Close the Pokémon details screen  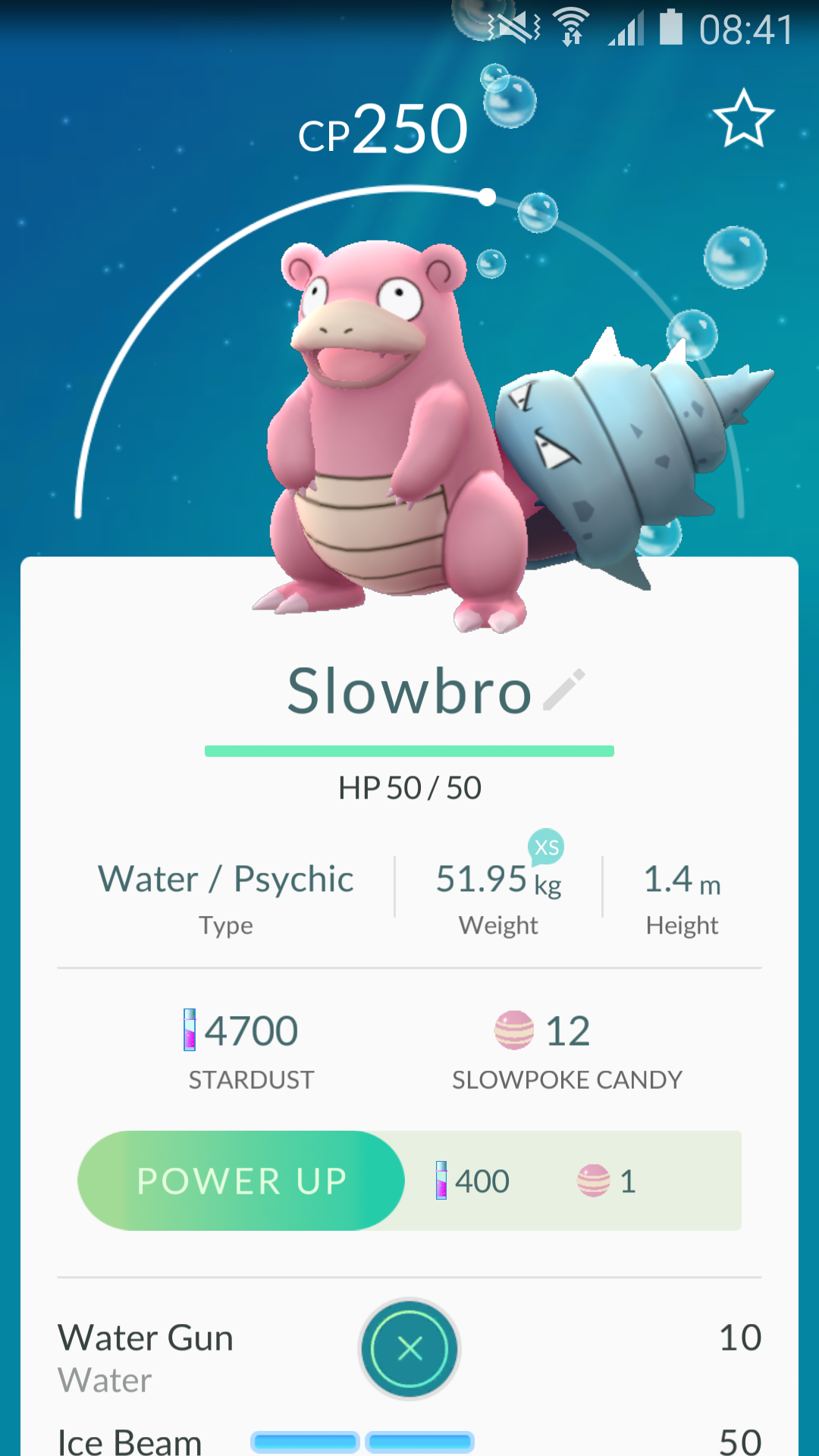(x=409, y=1349)
